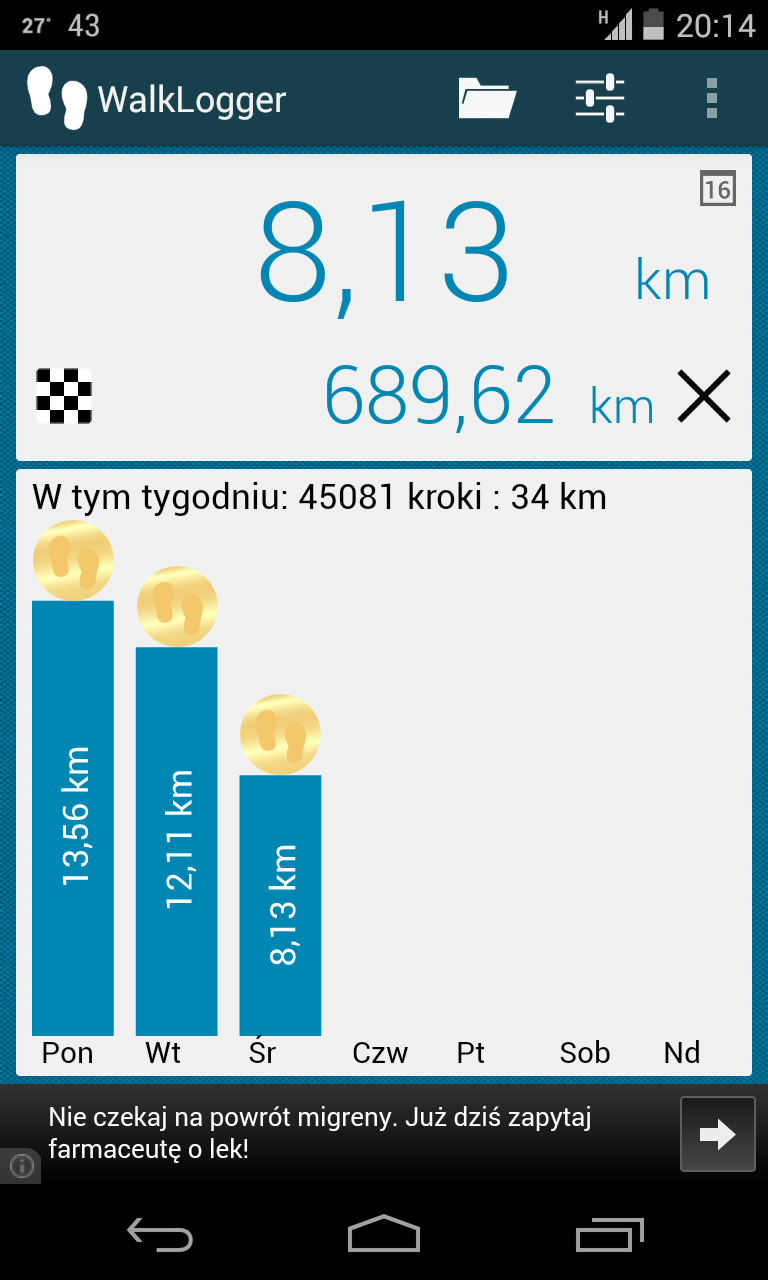
Task: Tap the calendar icon showing 16
Action: tap(717, 189)
